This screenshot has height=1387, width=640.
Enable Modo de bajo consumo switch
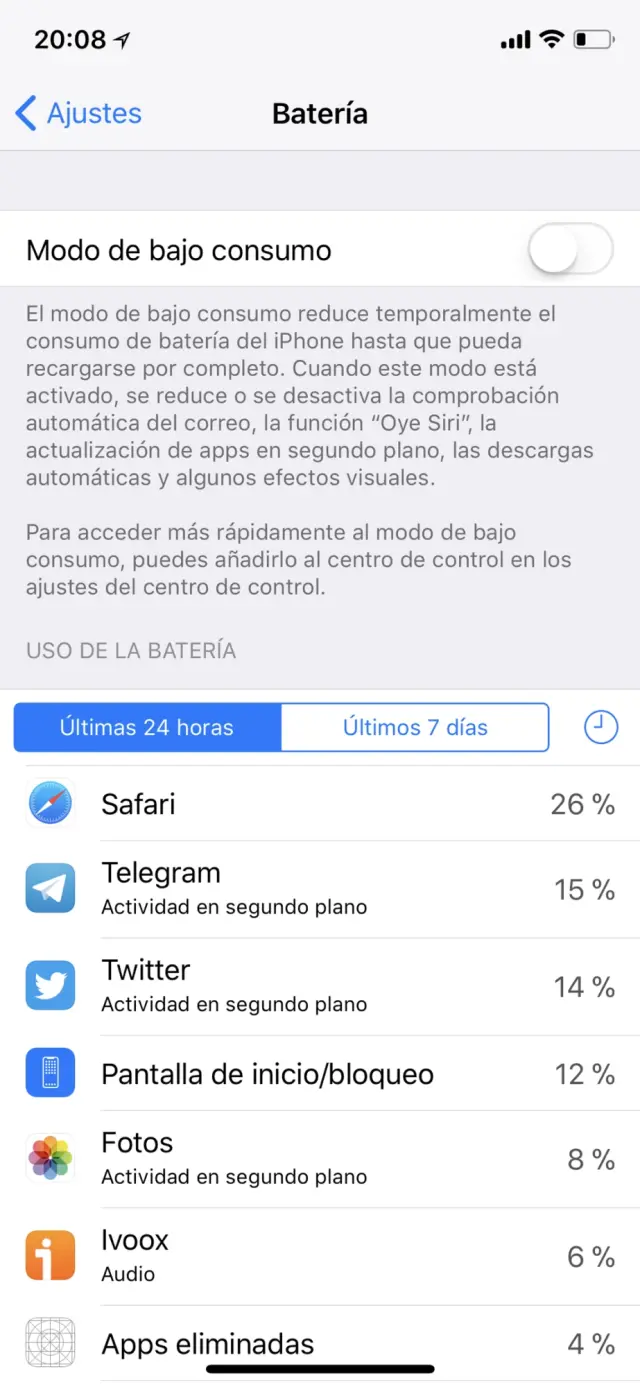(x=570, y=249)
